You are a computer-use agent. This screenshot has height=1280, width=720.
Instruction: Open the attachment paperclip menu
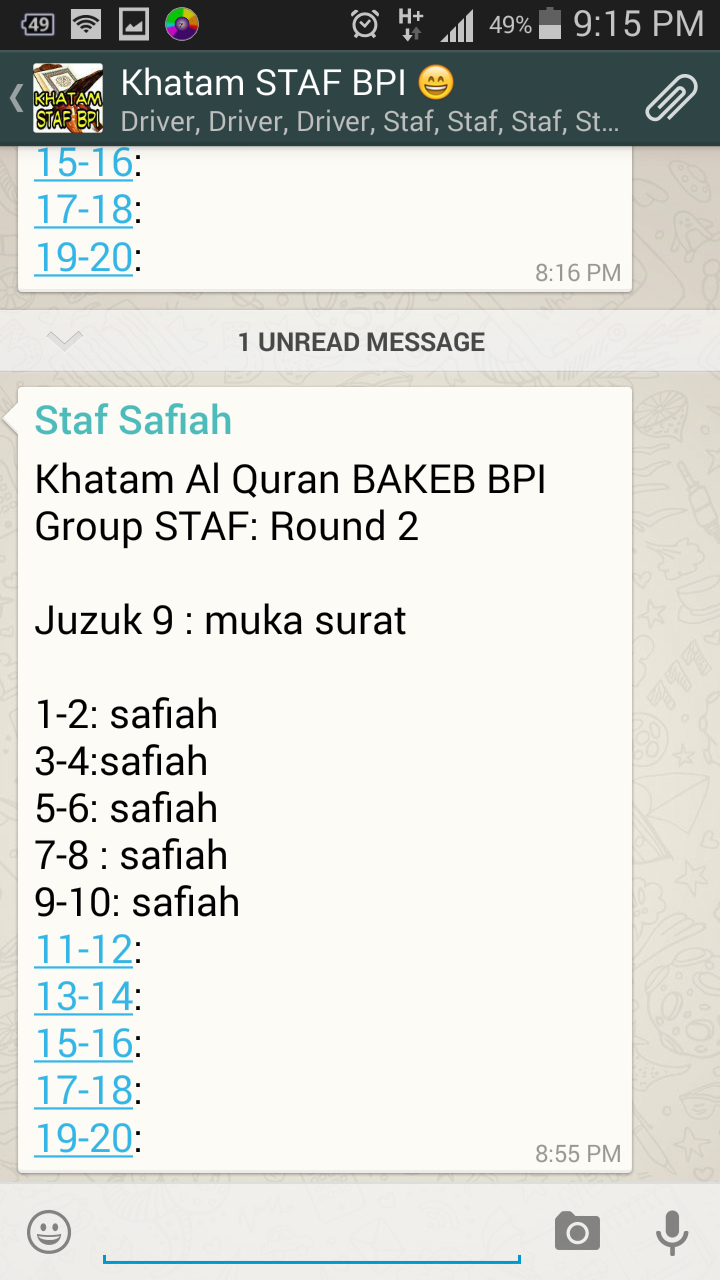(670, 98)
